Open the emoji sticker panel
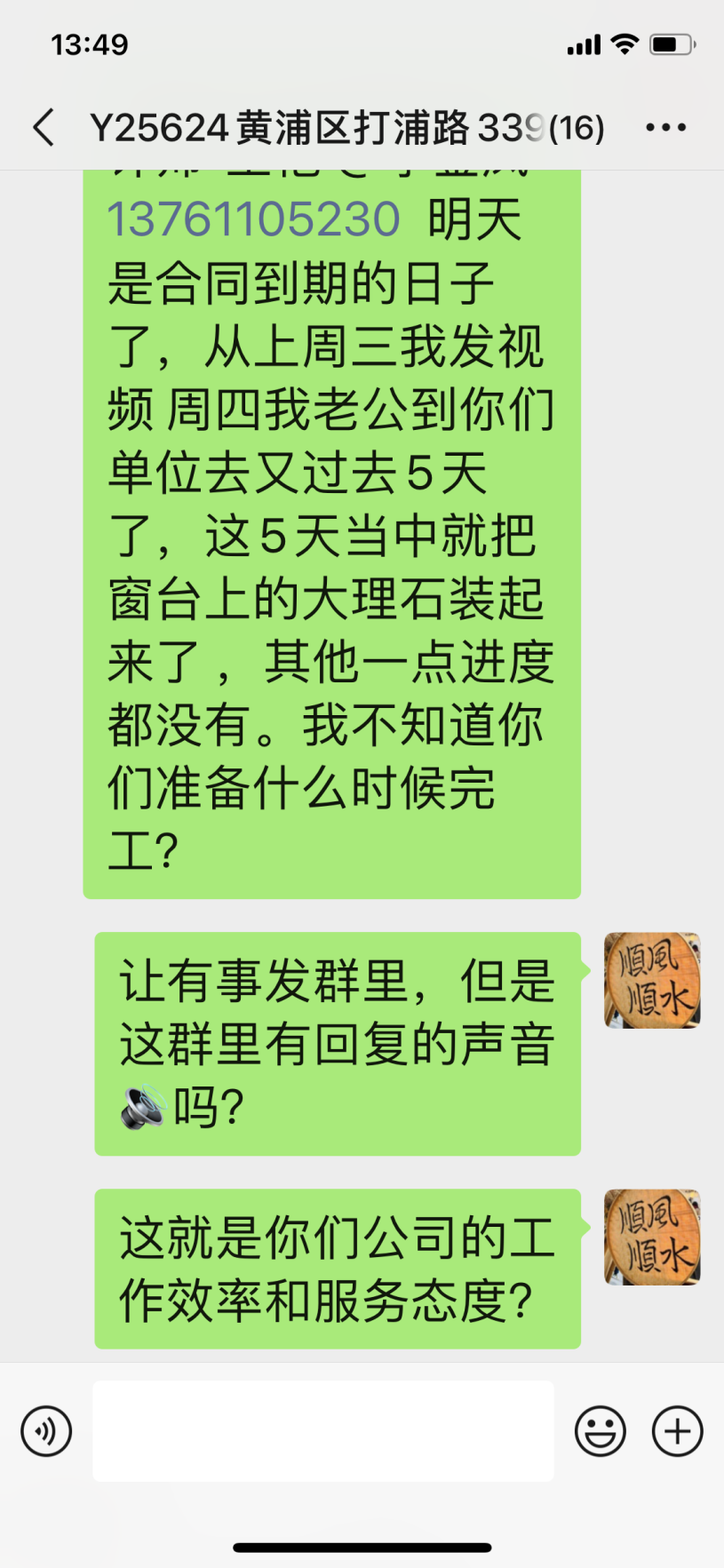Viewport: 724px width, 1568px height. coord(600,1431)
